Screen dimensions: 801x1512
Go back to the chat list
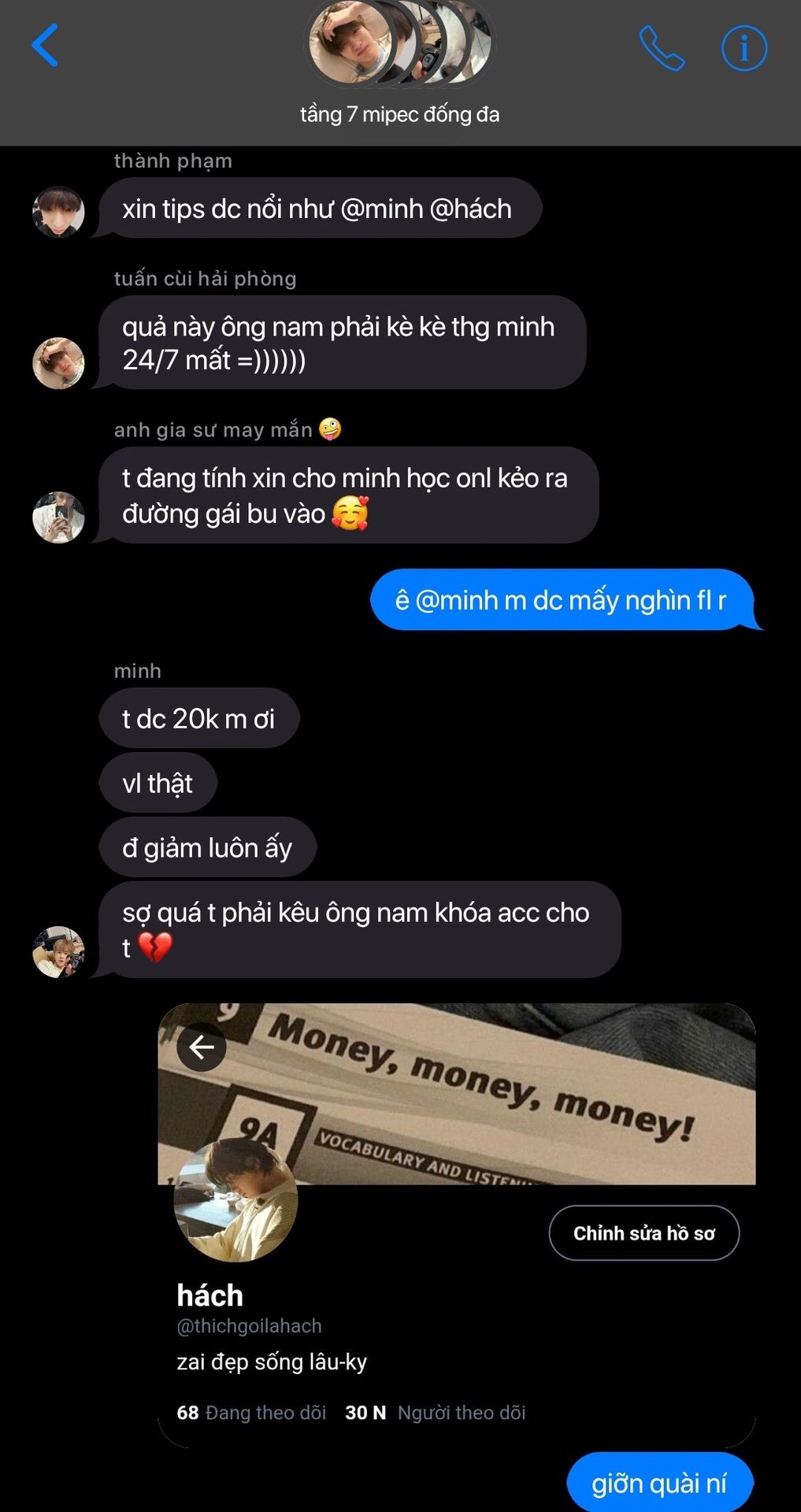(45, 46)
